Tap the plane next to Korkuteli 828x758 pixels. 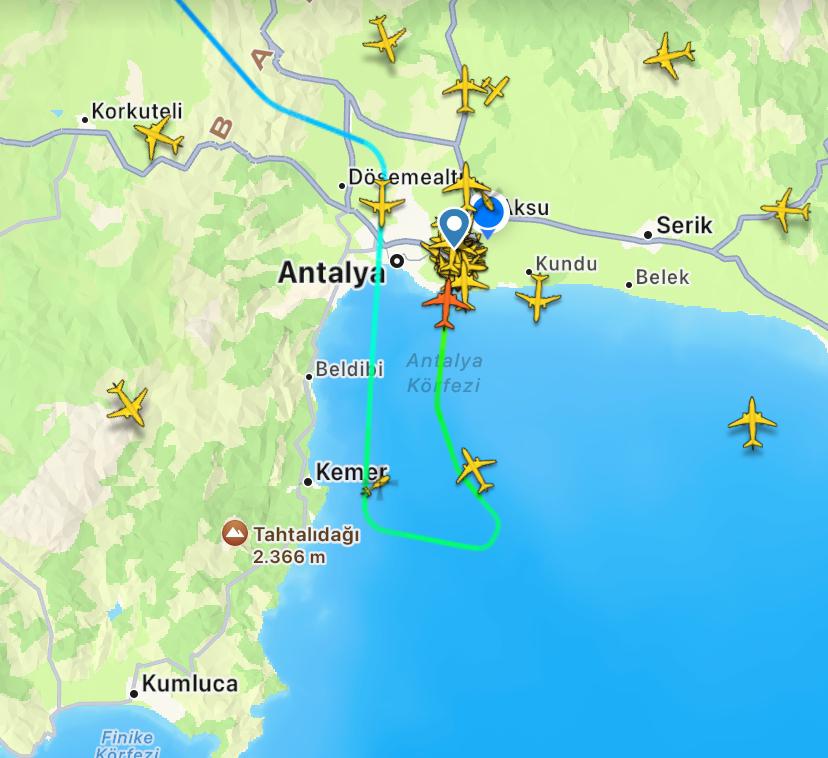158,138
